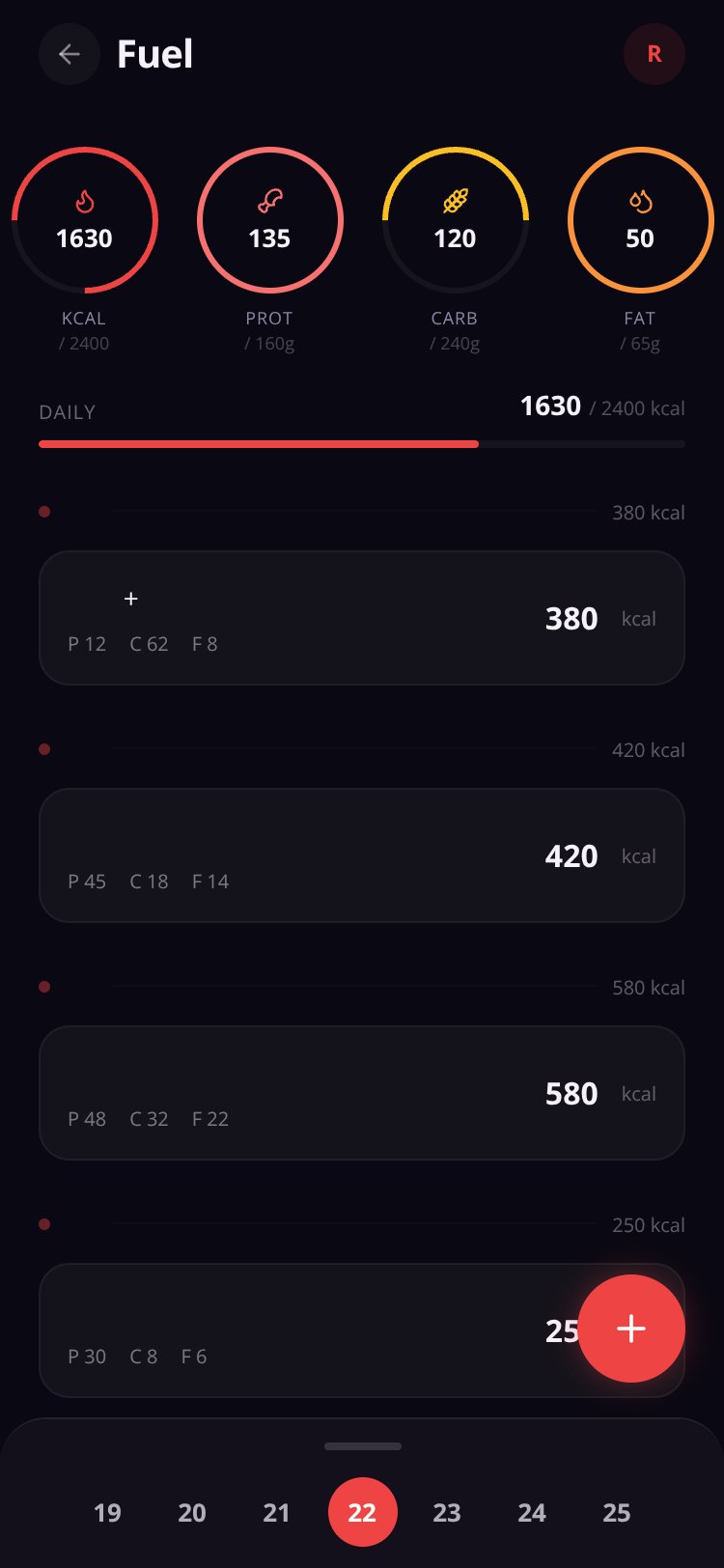Open the 420 kcal meal card
The width and height of the screenshot is (724, 1568).
coord(362,855)
